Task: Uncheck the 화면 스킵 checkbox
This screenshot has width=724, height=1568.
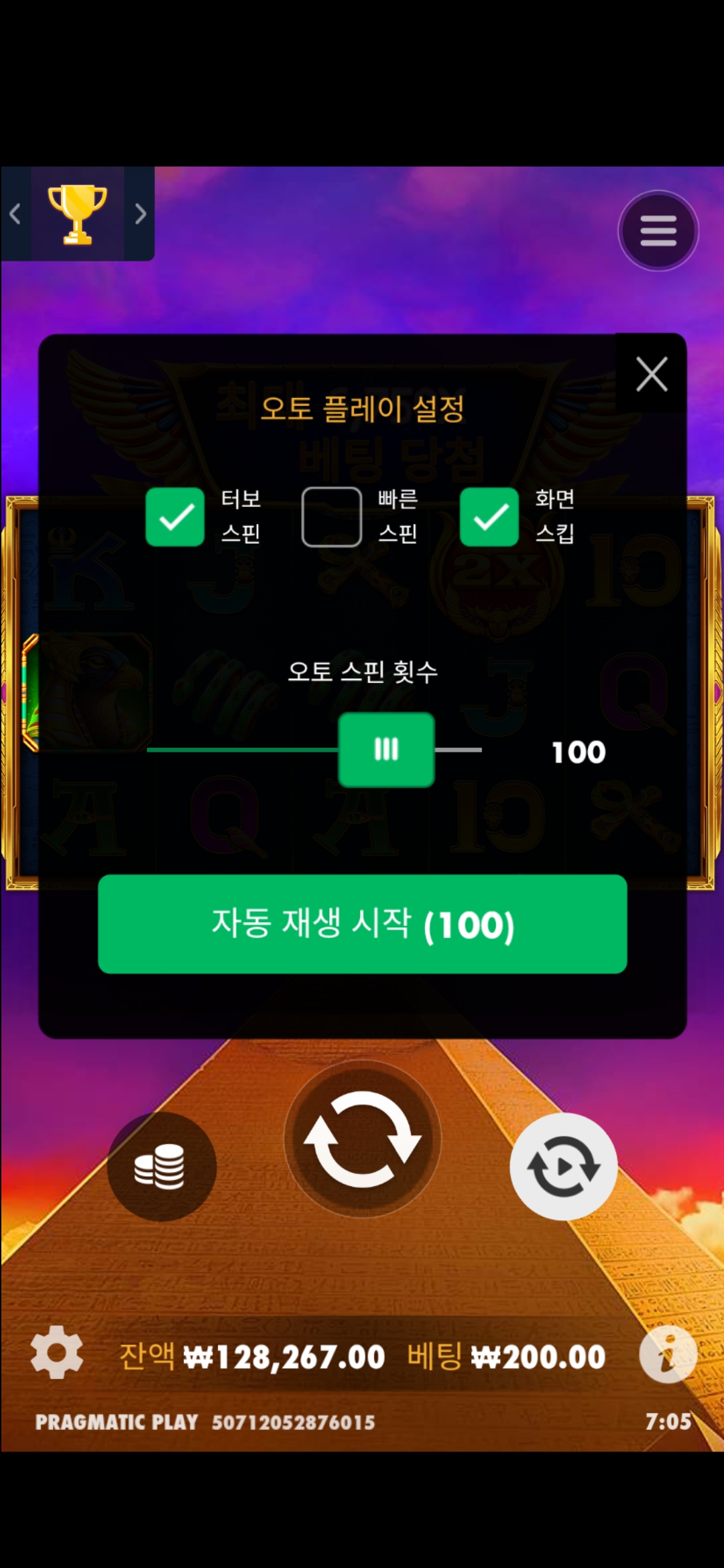Action: (489, 517)
